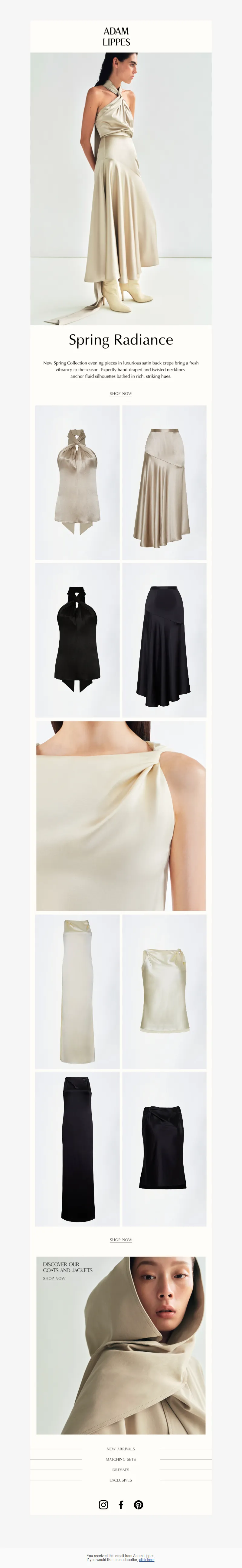Screen dimensions: 242x1568
Task: Visit the Facebook page
Action: [121, 1505]
